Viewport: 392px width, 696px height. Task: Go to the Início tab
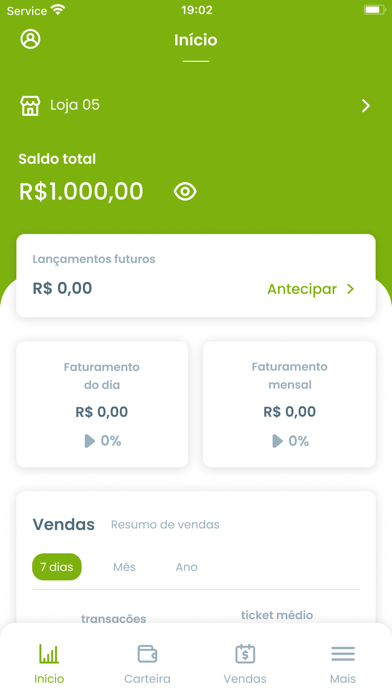tap(49, 664)
